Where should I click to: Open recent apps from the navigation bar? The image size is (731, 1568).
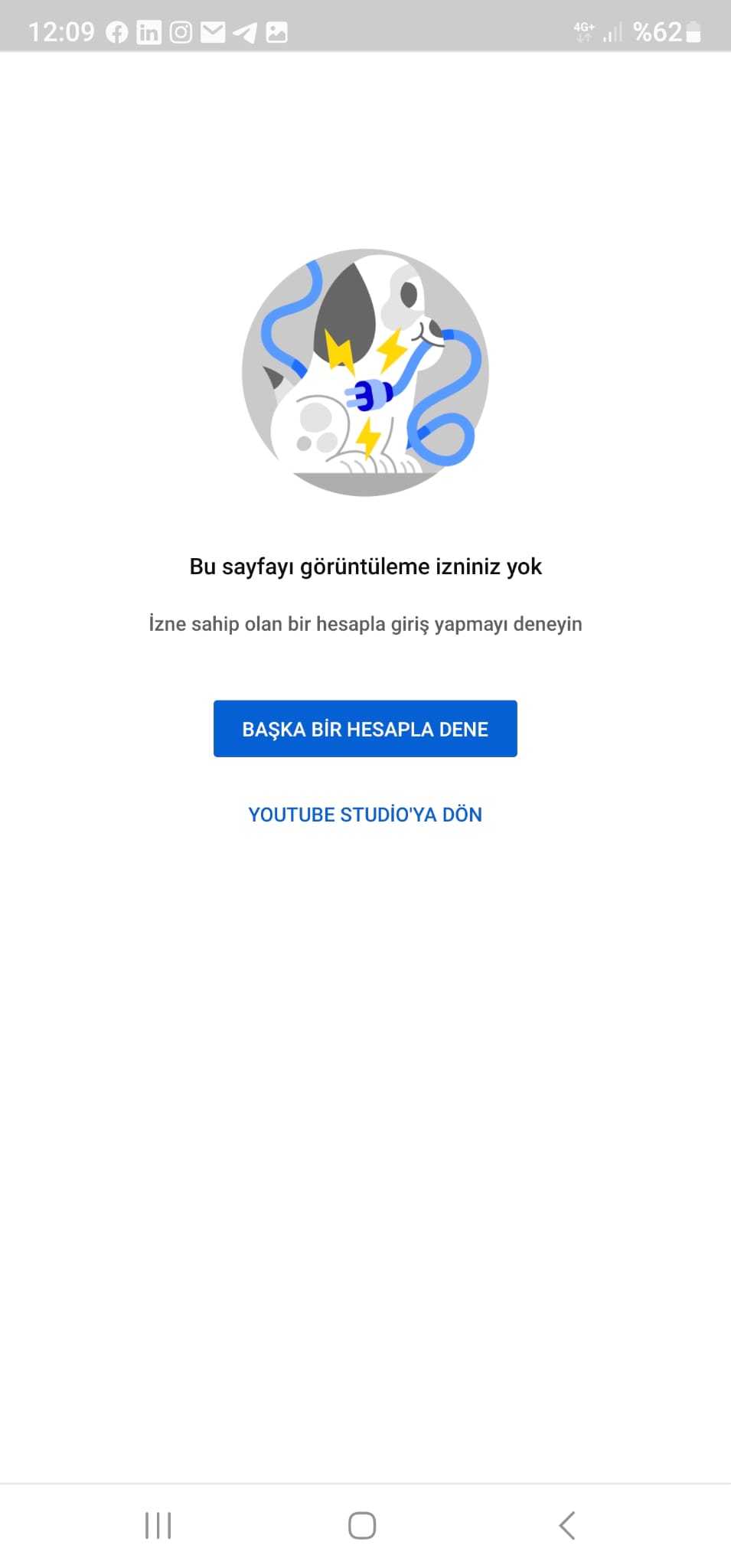click(x=158, y=1526)
